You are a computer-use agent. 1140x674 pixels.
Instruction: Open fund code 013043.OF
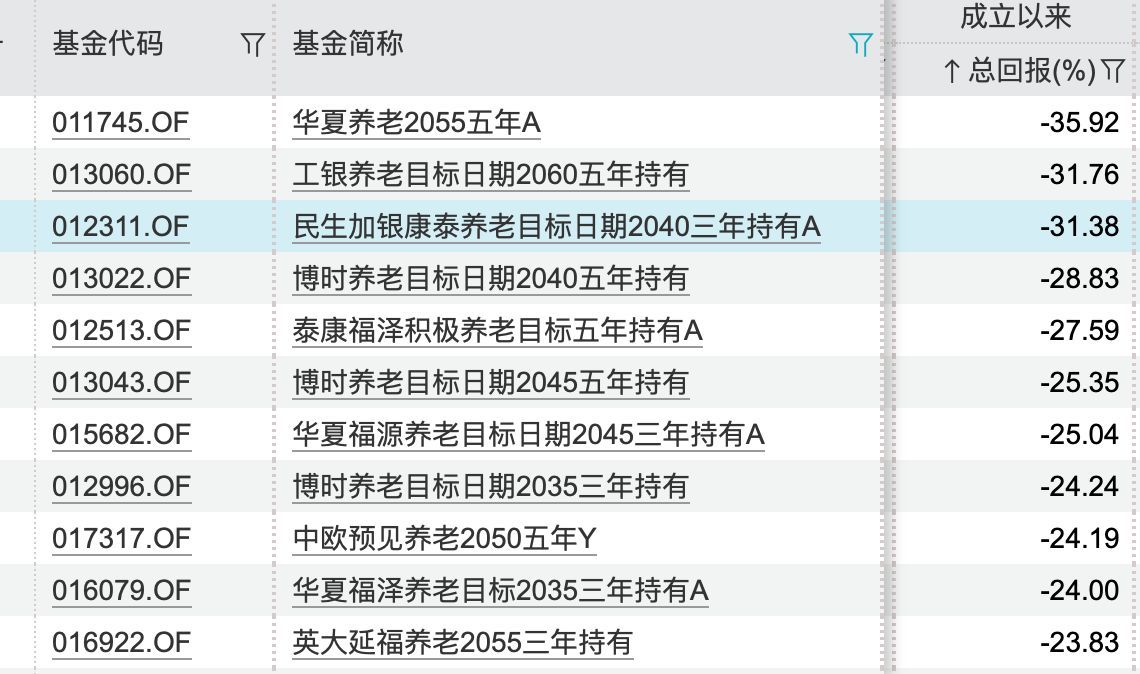click(120, 383)
